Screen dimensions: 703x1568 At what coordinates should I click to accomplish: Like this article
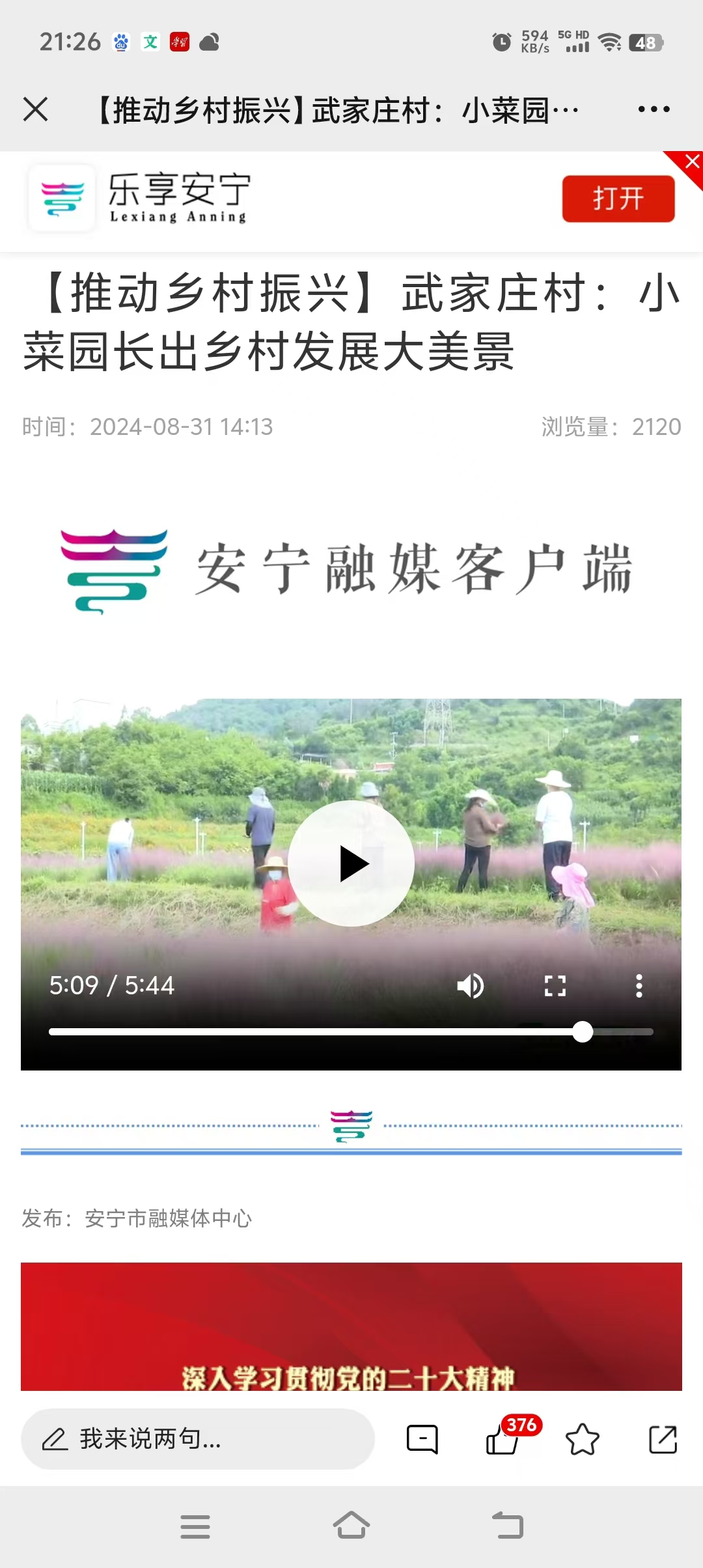(503, 1440)
